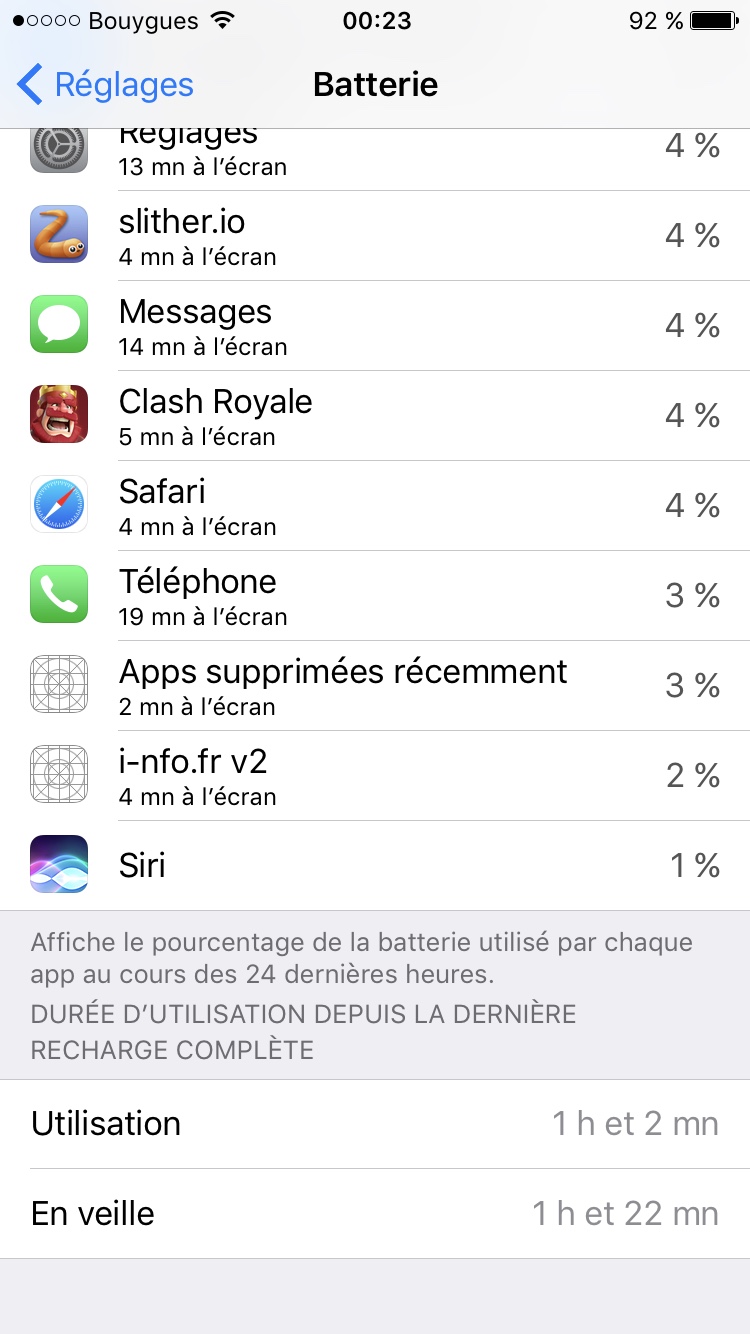Tap the Téléphone usage row
The width and height of the screenshot is (750, 1334).
pos(375,596)
